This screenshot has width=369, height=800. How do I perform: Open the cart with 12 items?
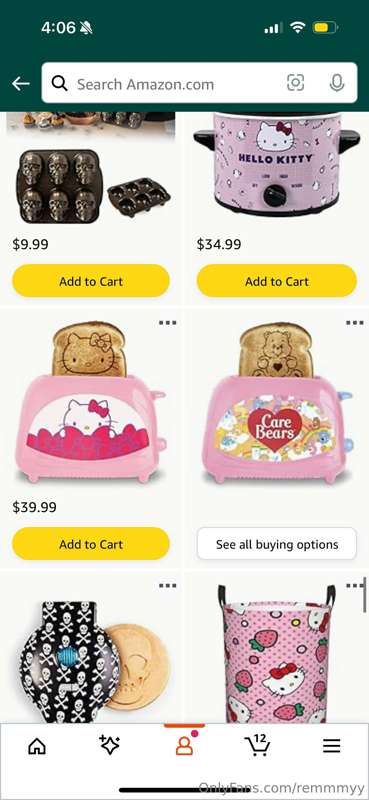pos(257,745)
